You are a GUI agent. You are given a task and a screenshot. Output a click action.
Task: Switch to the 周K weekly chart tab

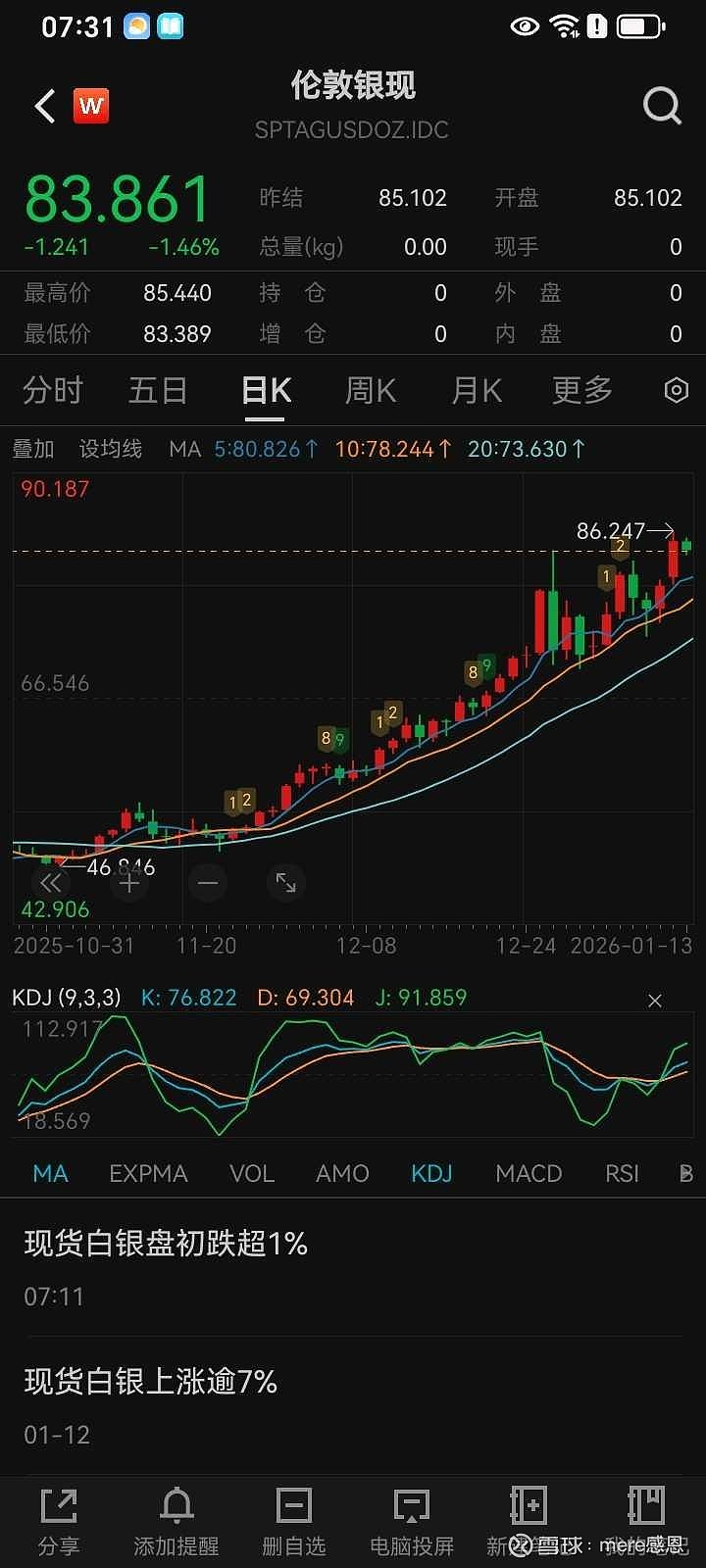tap(369, 389)
